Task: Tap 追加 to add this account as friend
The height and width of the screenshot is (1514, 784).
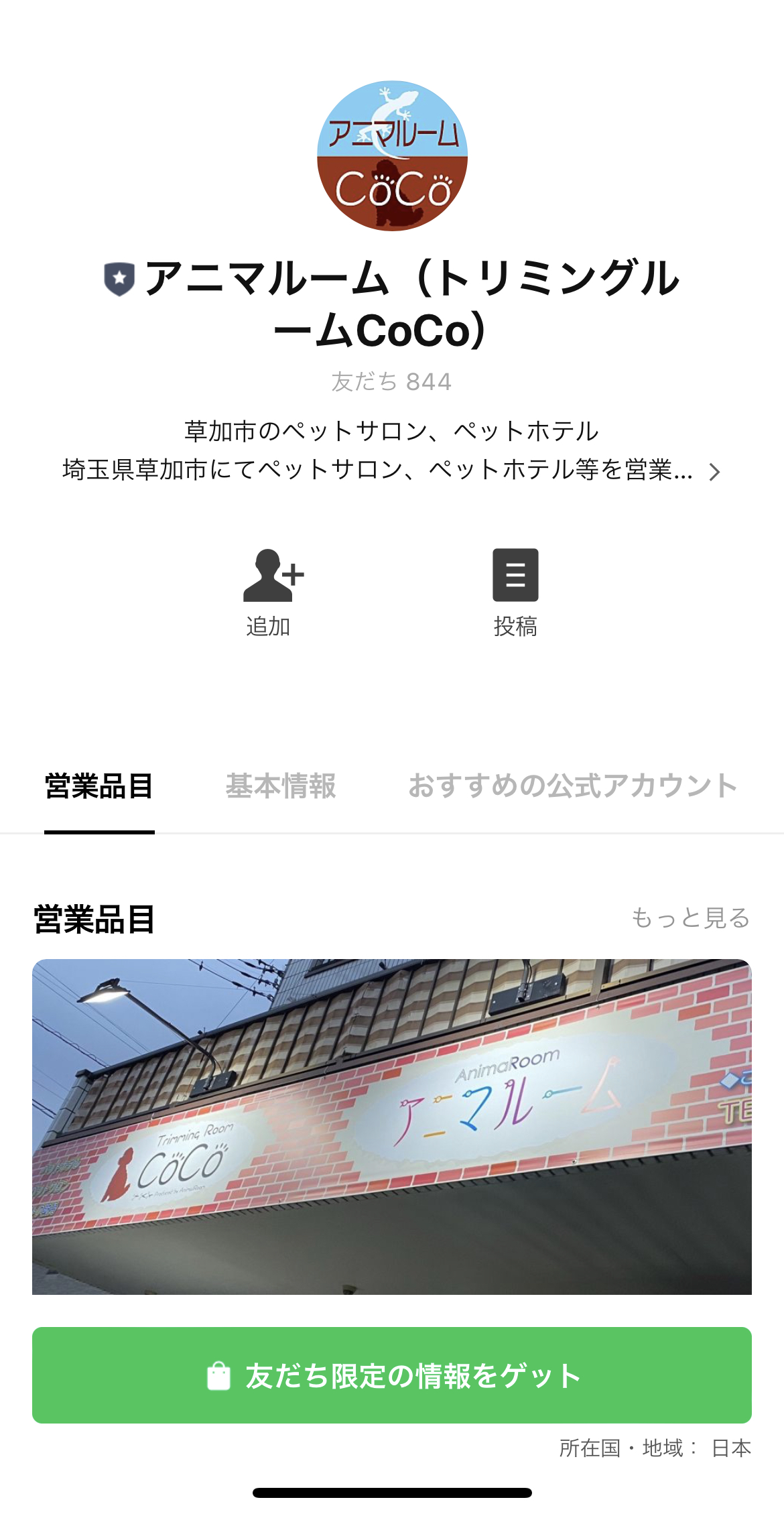Action: pos(271,591)
